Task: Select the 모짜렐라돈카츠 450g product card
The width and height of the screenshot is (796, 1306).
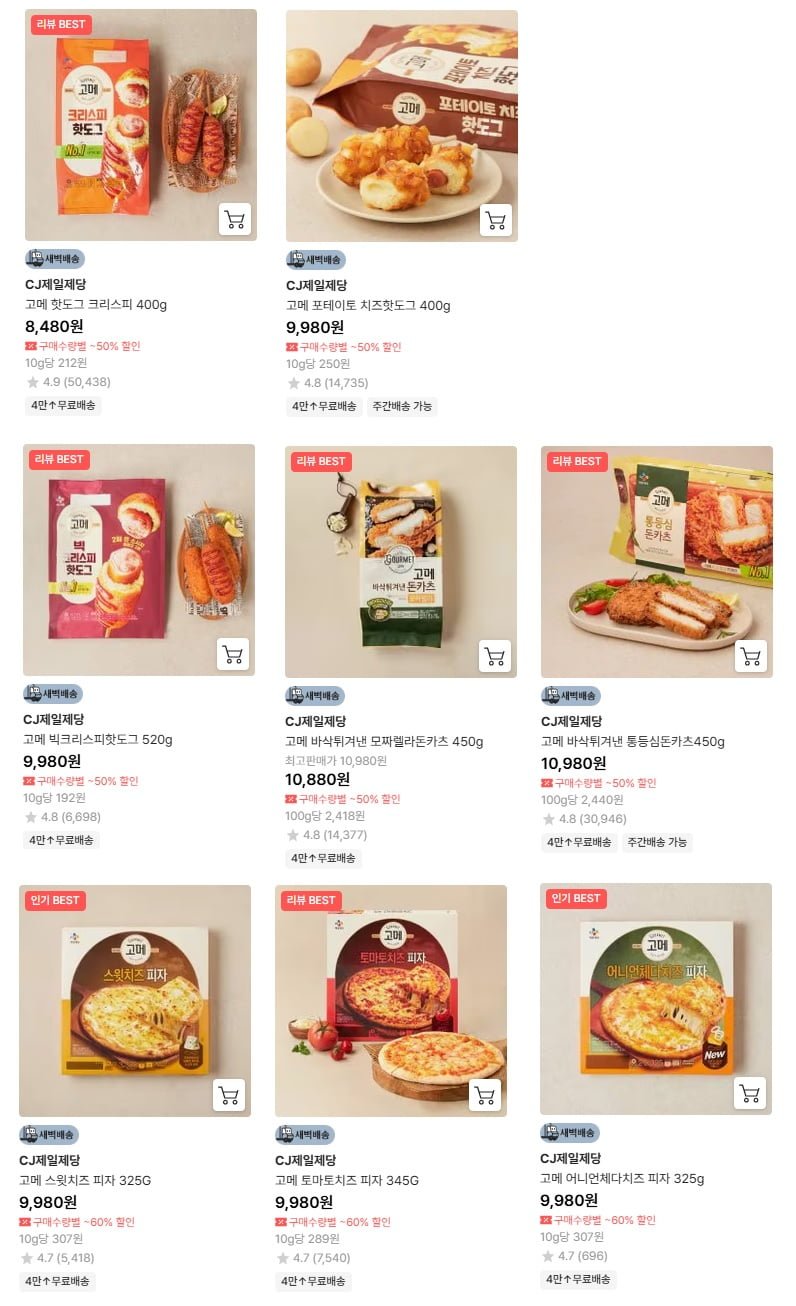Action: 384,742
